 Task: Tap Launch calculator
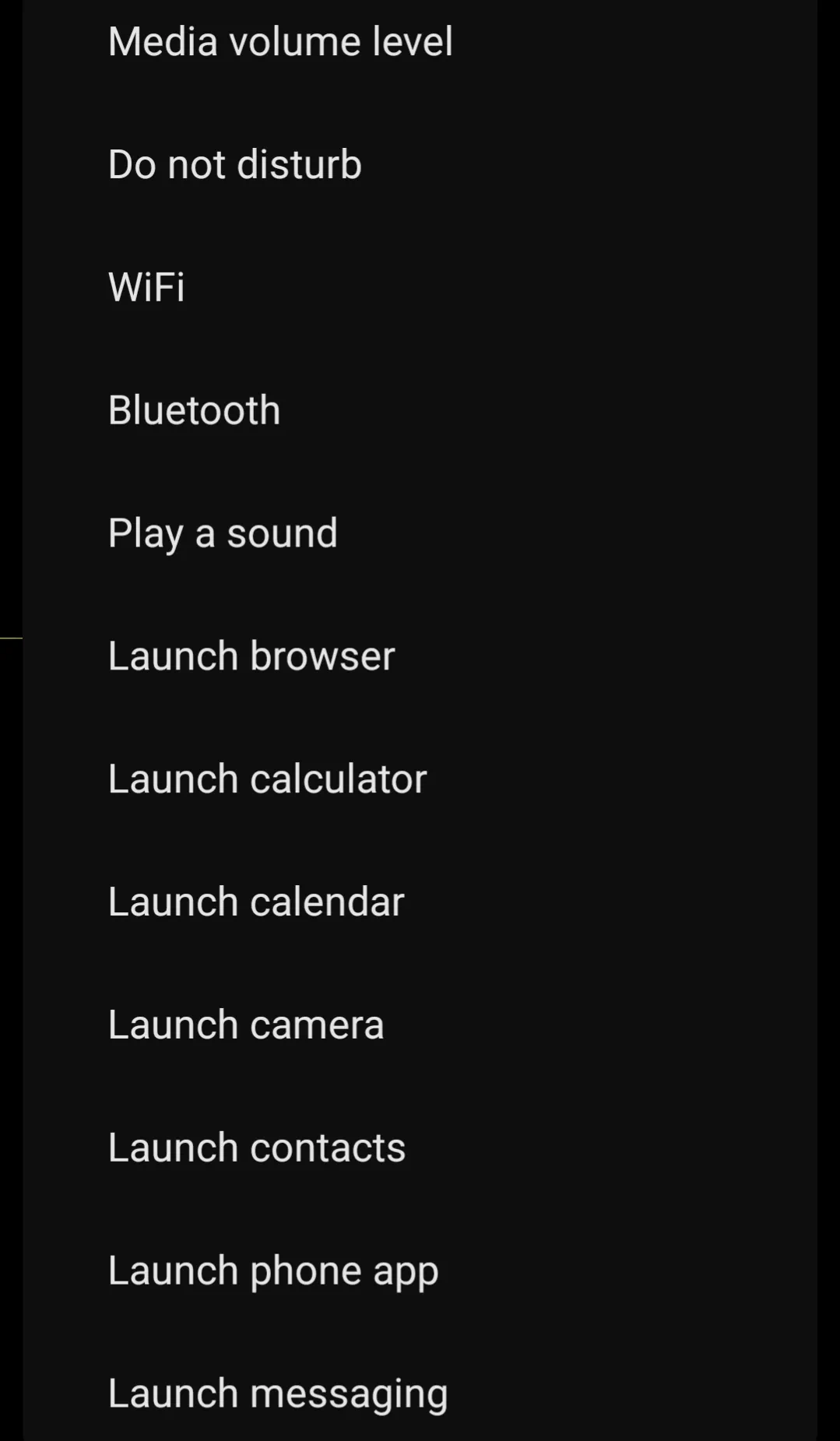420,779
